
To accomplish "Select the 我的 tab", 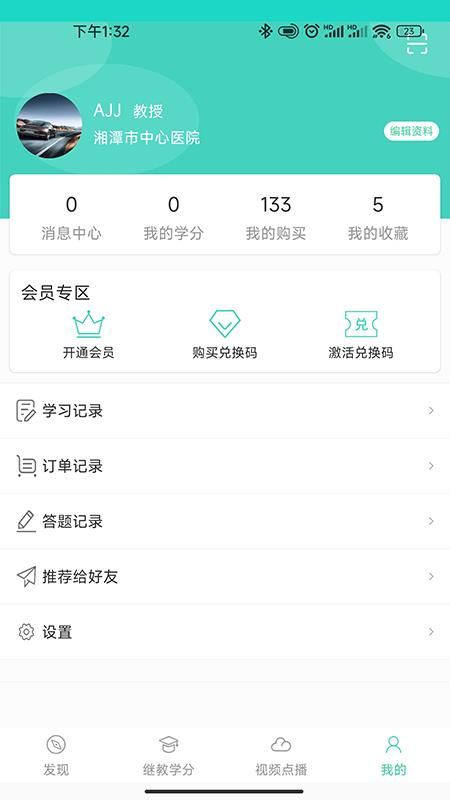I will tap(393, 756).
